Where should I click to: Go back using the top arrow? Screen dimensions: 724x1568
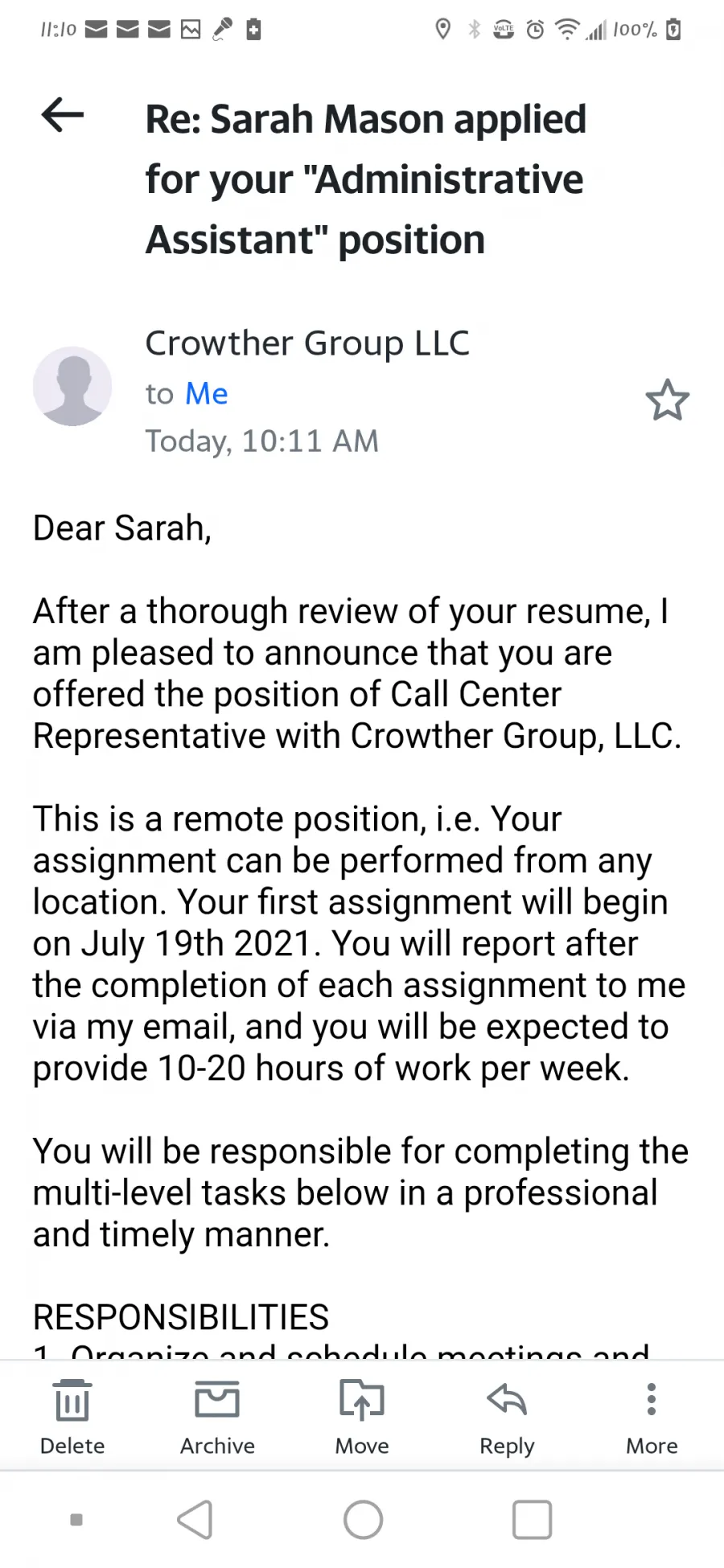pos(63,114)
